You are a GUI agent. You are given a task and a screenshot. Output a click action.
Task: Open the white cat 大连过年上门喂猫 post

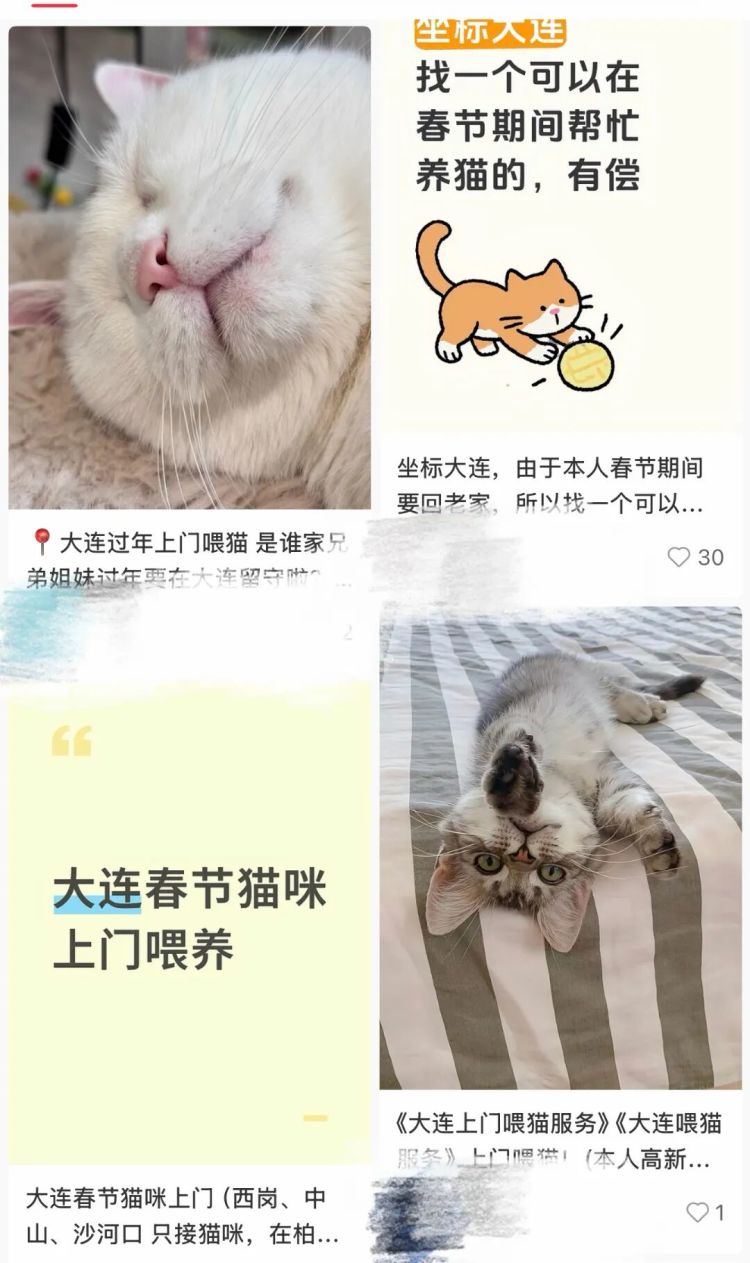(x=190, y=270)
